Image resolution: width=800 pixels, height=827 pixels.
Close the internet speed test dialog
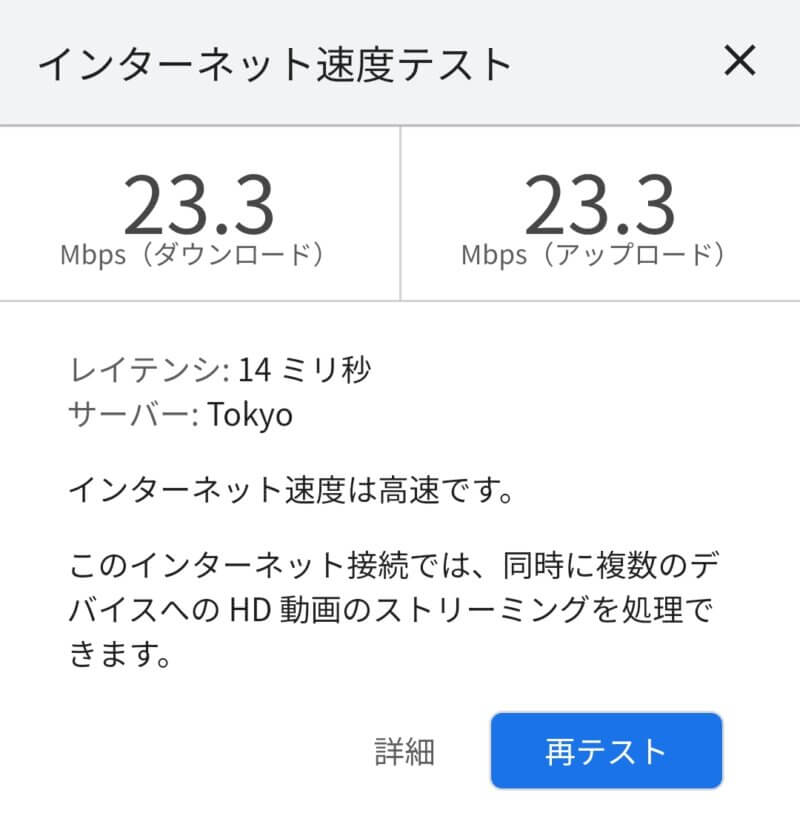(x=739, y=62)
